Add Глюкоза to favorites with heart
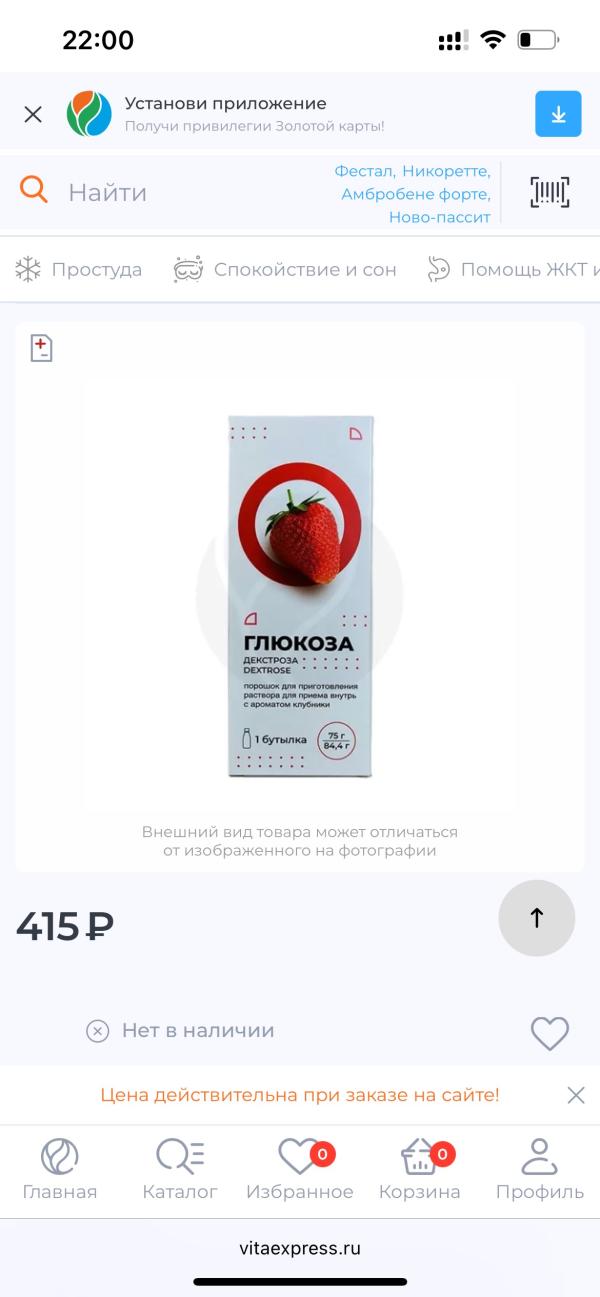Viewport: 600px width, 1297px height. pos(549,1032)
